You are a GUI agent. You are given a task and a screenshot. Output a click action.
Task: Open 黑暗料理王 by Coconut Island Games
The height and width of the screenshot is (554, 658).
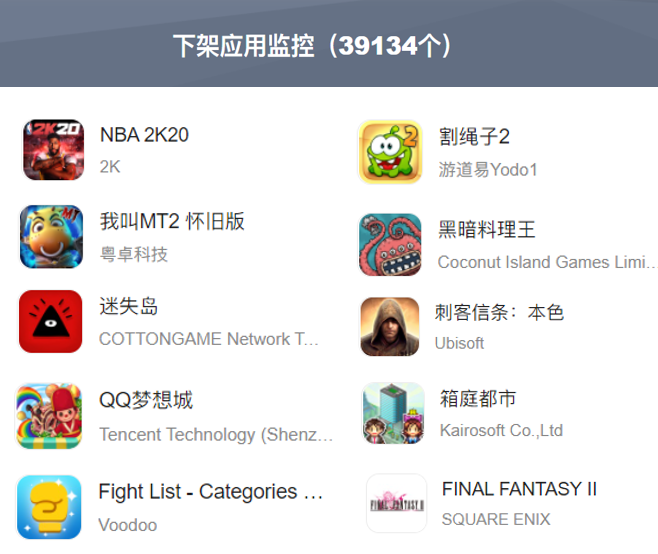pyautogui.click(x=487, y=230)
